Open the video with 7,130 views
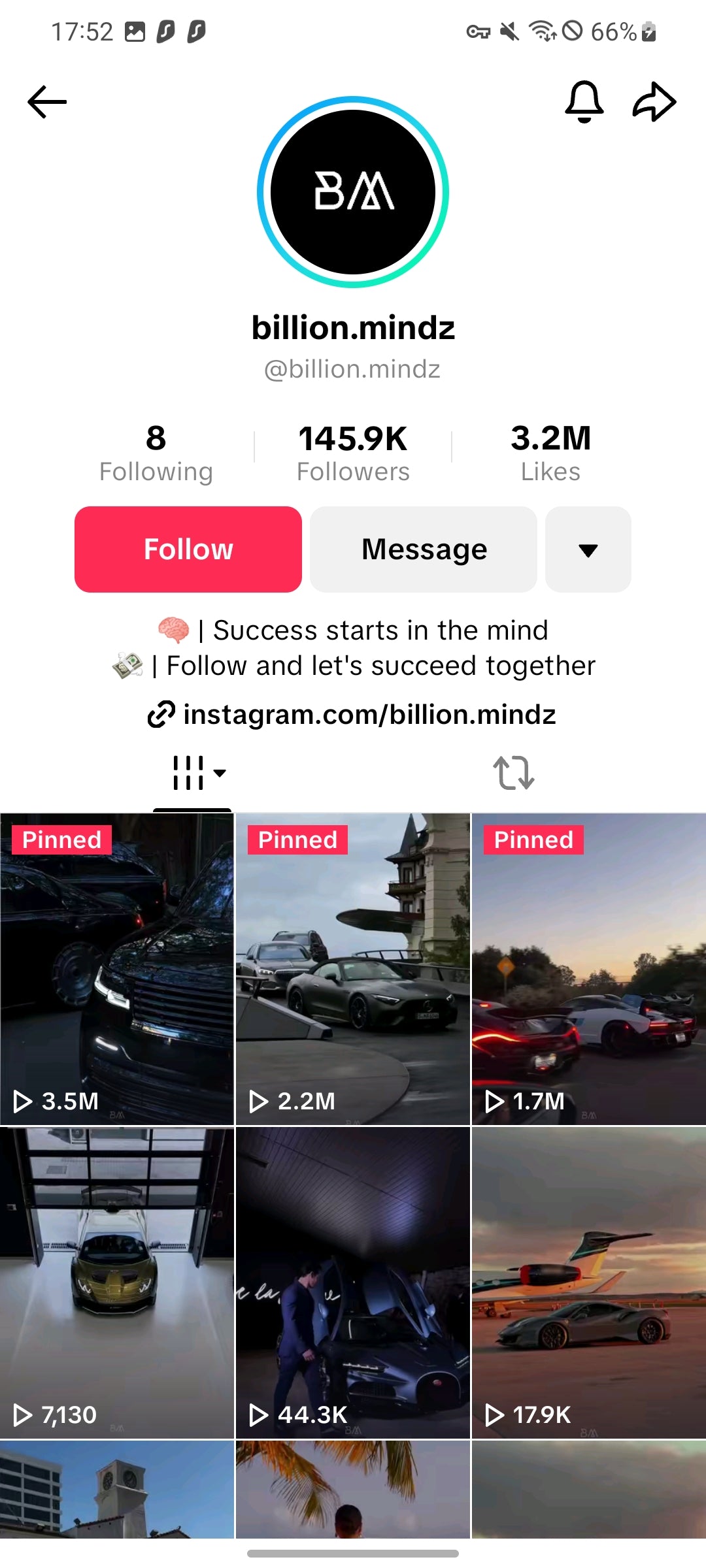706x1568 pixels. tap(117, 1282)
